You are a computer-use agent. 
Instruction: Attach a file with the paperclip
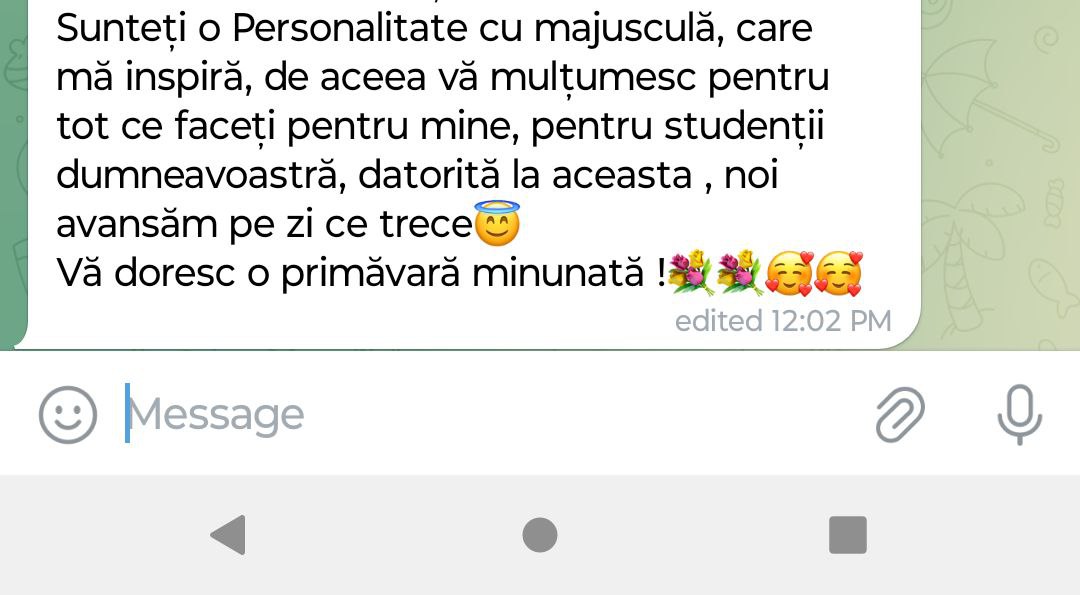click(x=900, y=415)
